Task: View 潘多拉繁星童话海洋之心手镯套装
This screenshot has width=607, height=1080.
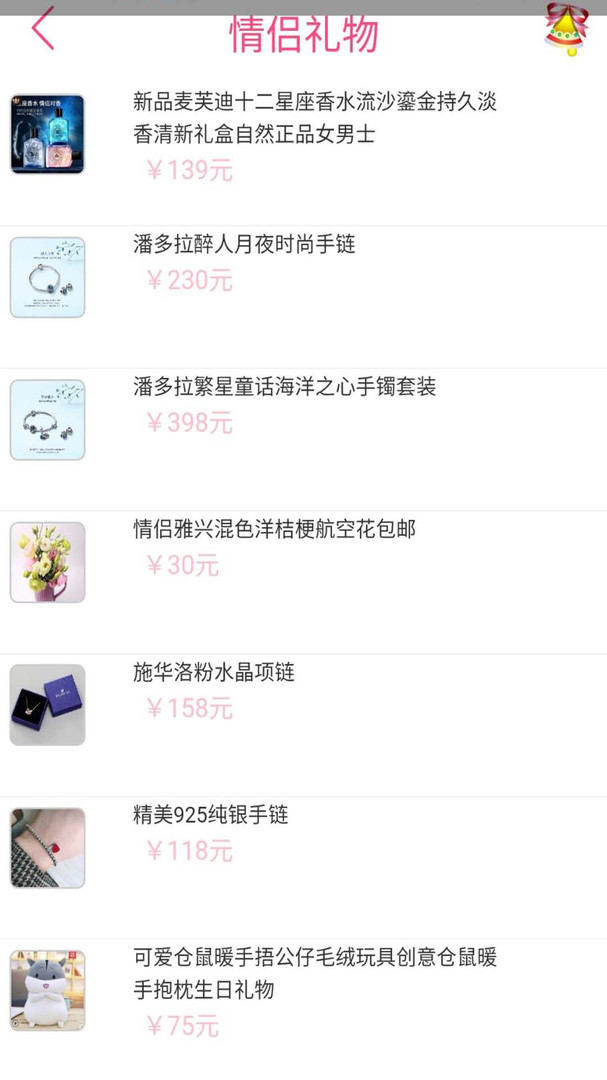Action: coord(284,387)
